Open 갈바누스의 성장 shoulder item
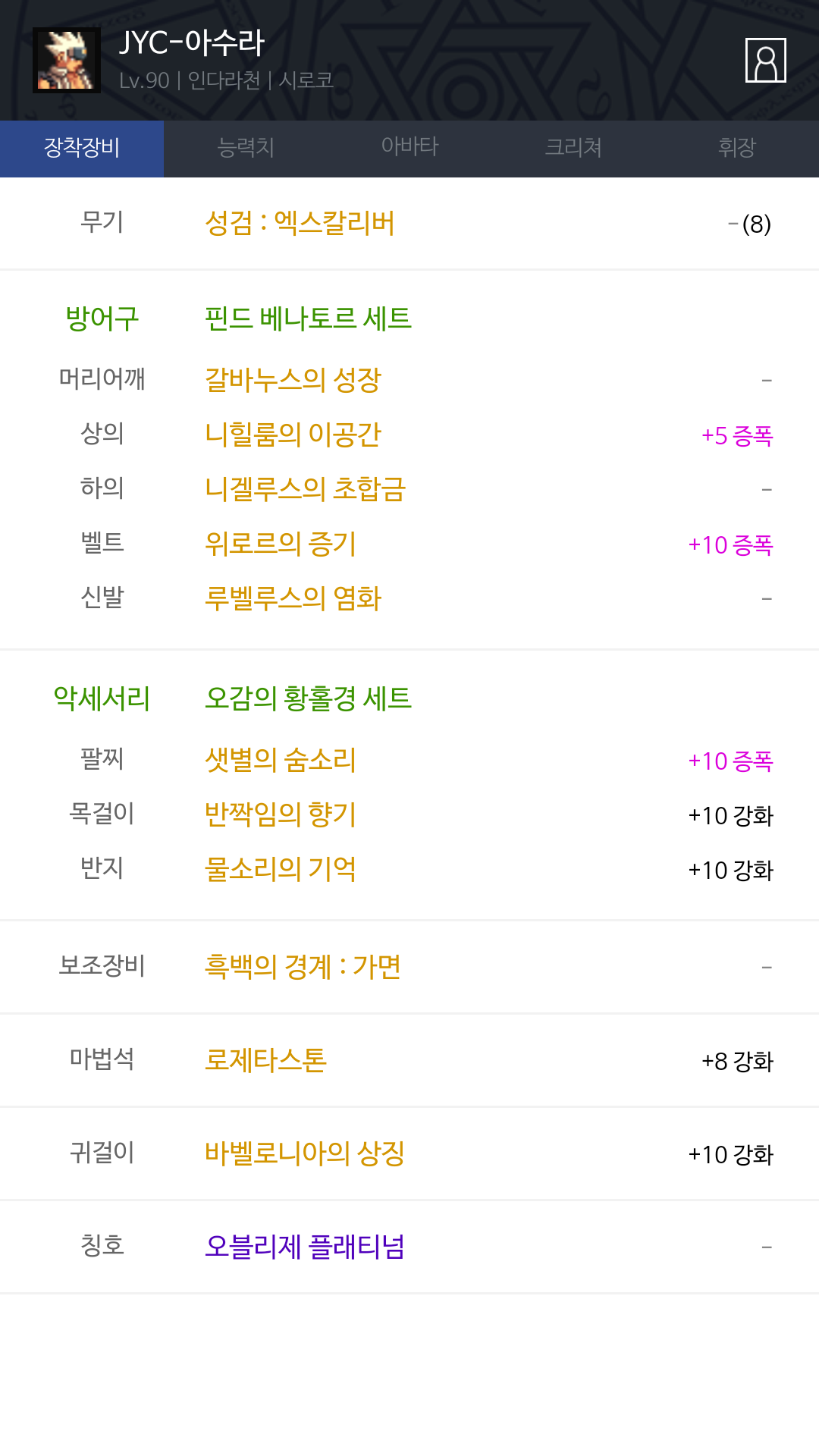 pos(293,380)
